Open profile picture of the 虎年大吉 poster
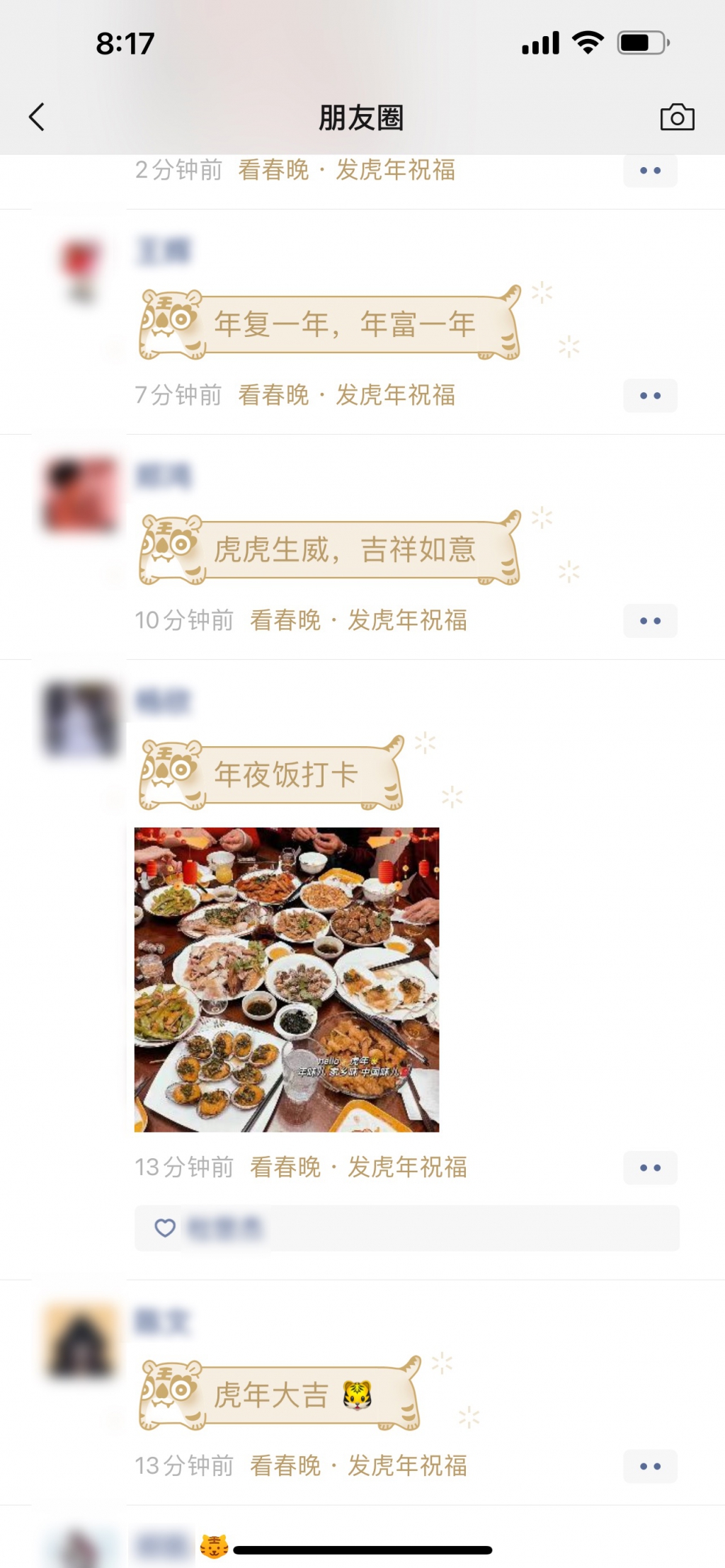This screenshot has height=1568, width=725. tap(80, 1340)
